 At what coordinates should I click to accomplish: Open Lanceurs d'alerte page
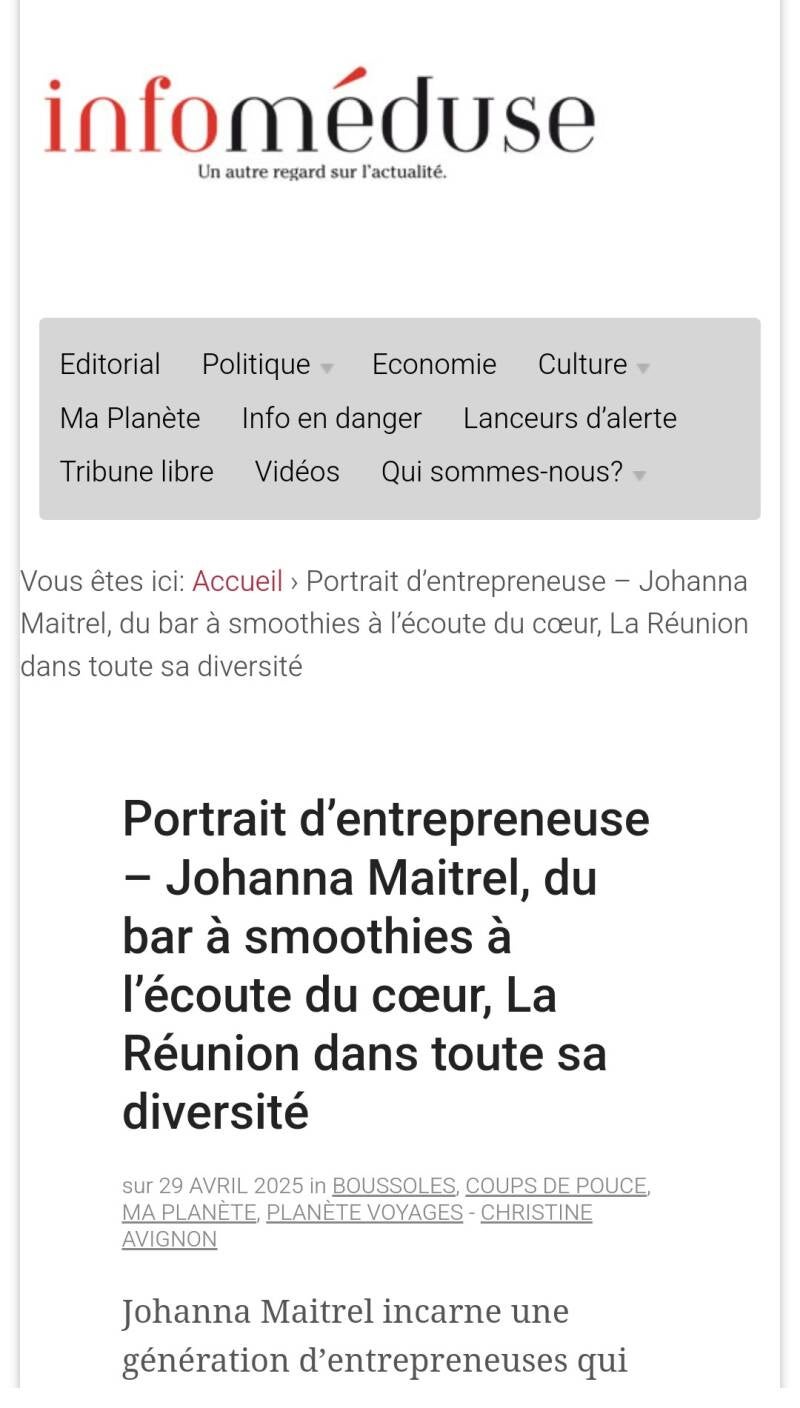[569, 418]
